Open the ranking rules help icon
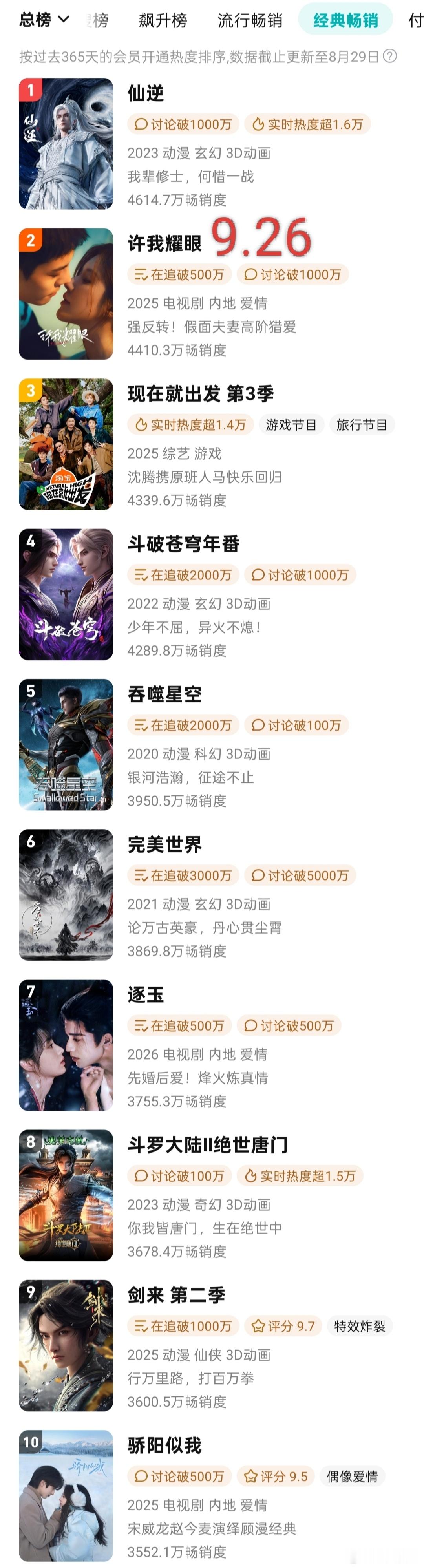Screen dimensions: 424x1568 pyautogui.click(x=391, y=56)
